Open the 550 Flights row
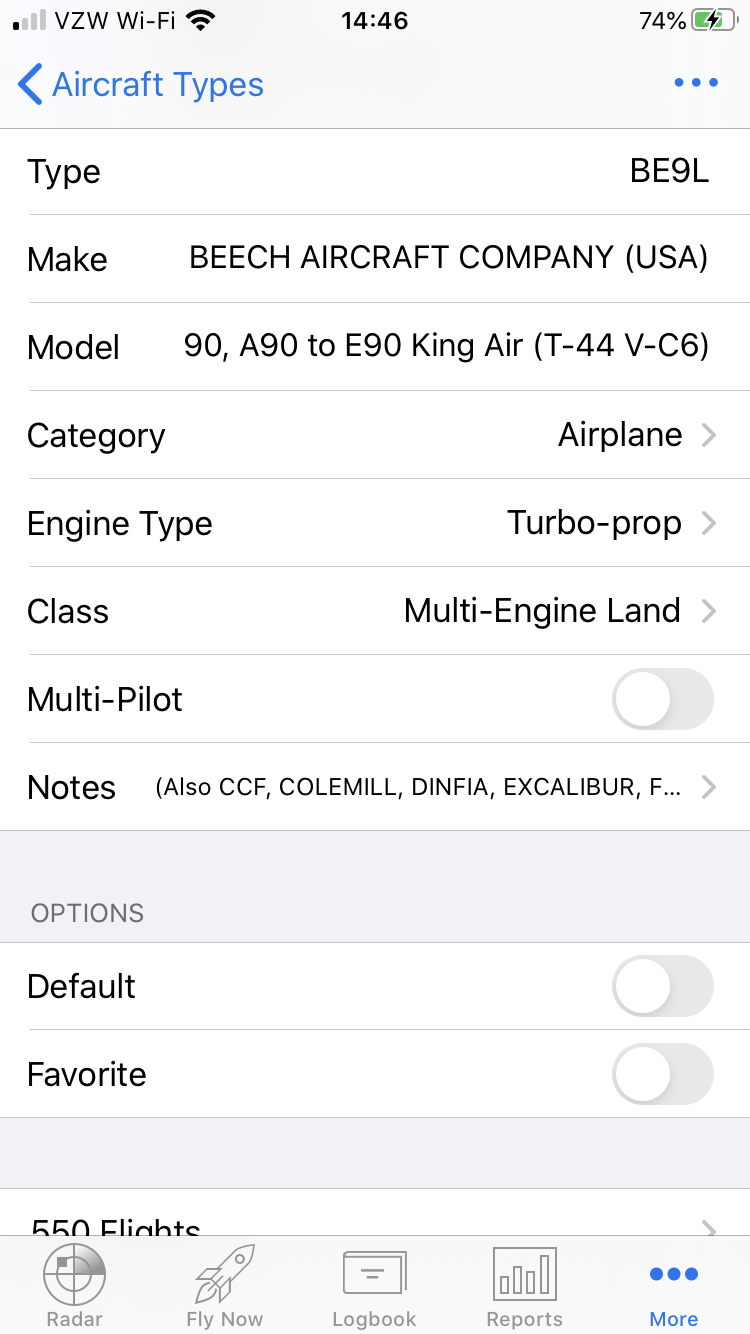750x1334 pixels. pos(375,1213)
